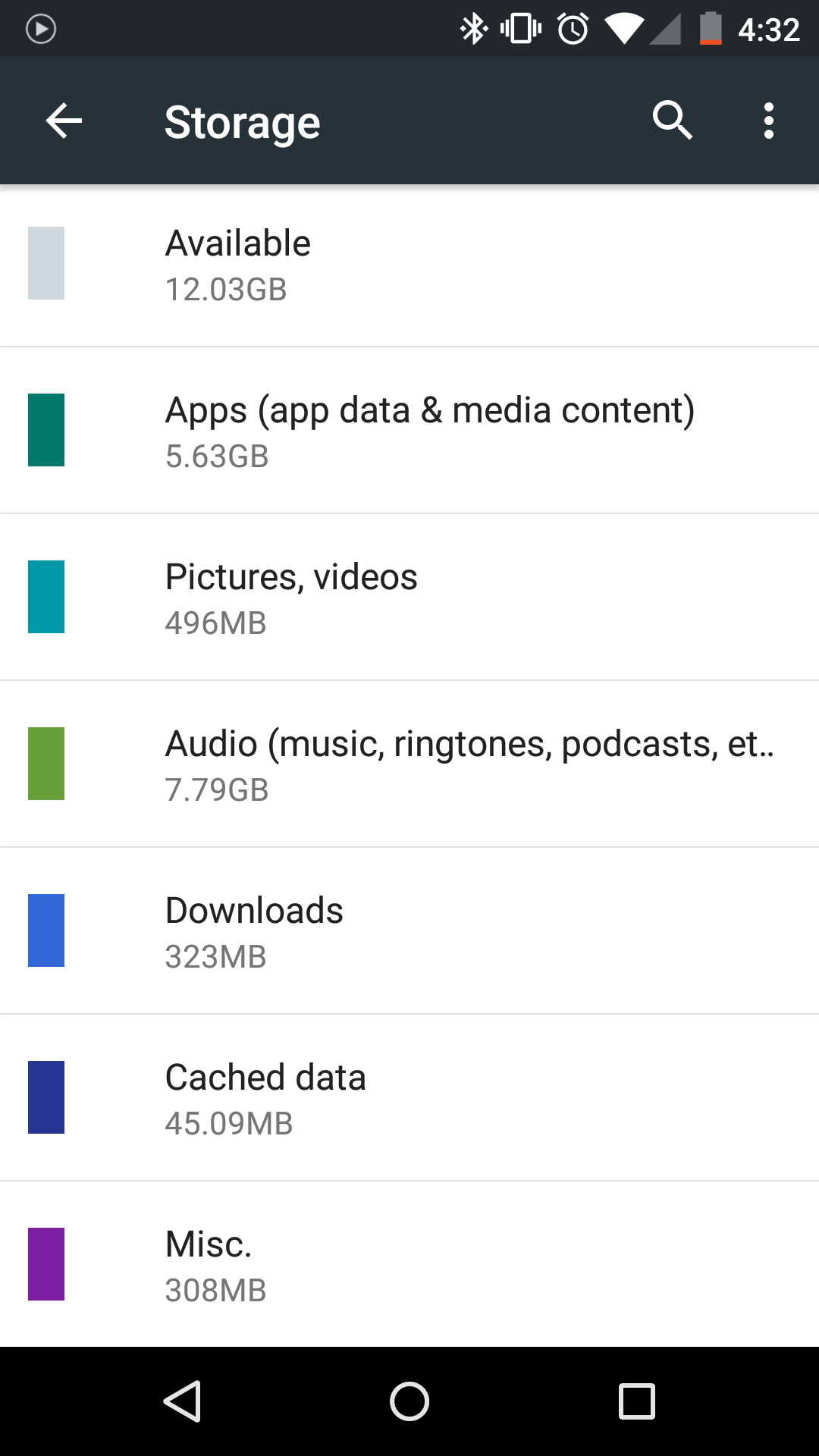Open Audio storage details
The height and width of the screenshot is (1456, 819).
[x=409, y=764]
